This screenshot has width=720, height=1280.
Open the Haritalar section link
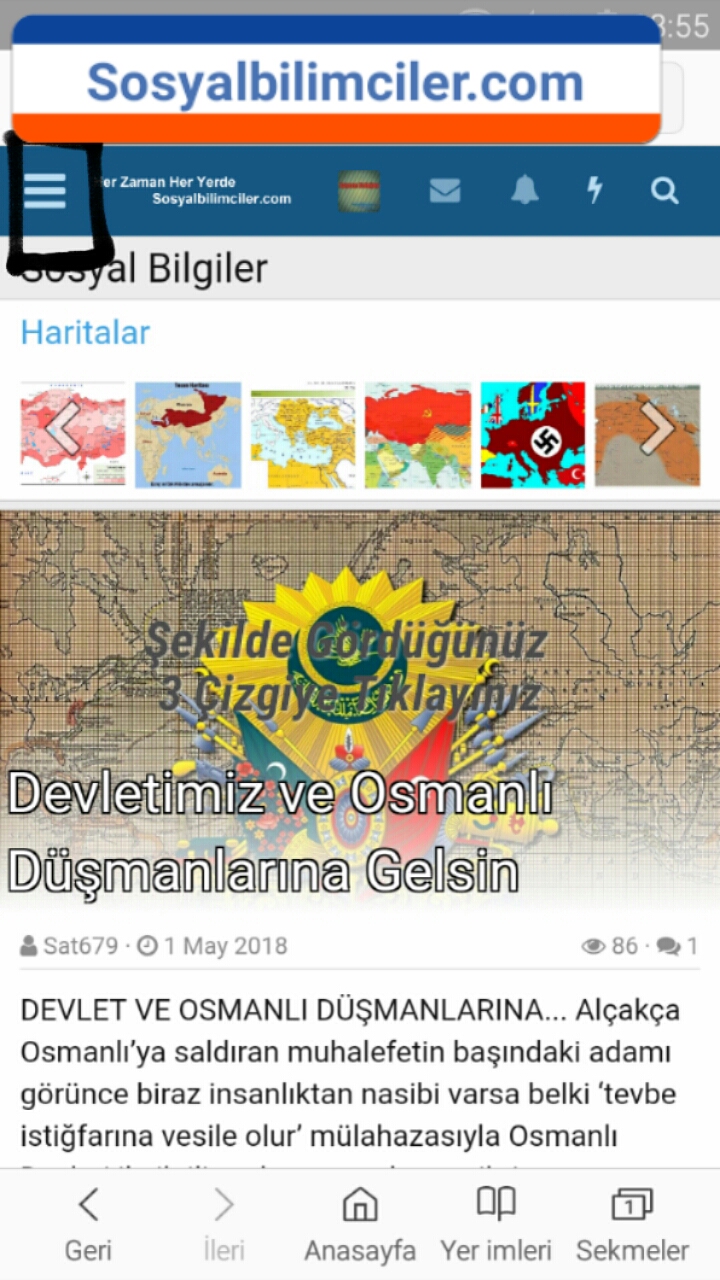click(x=85, y=332)
